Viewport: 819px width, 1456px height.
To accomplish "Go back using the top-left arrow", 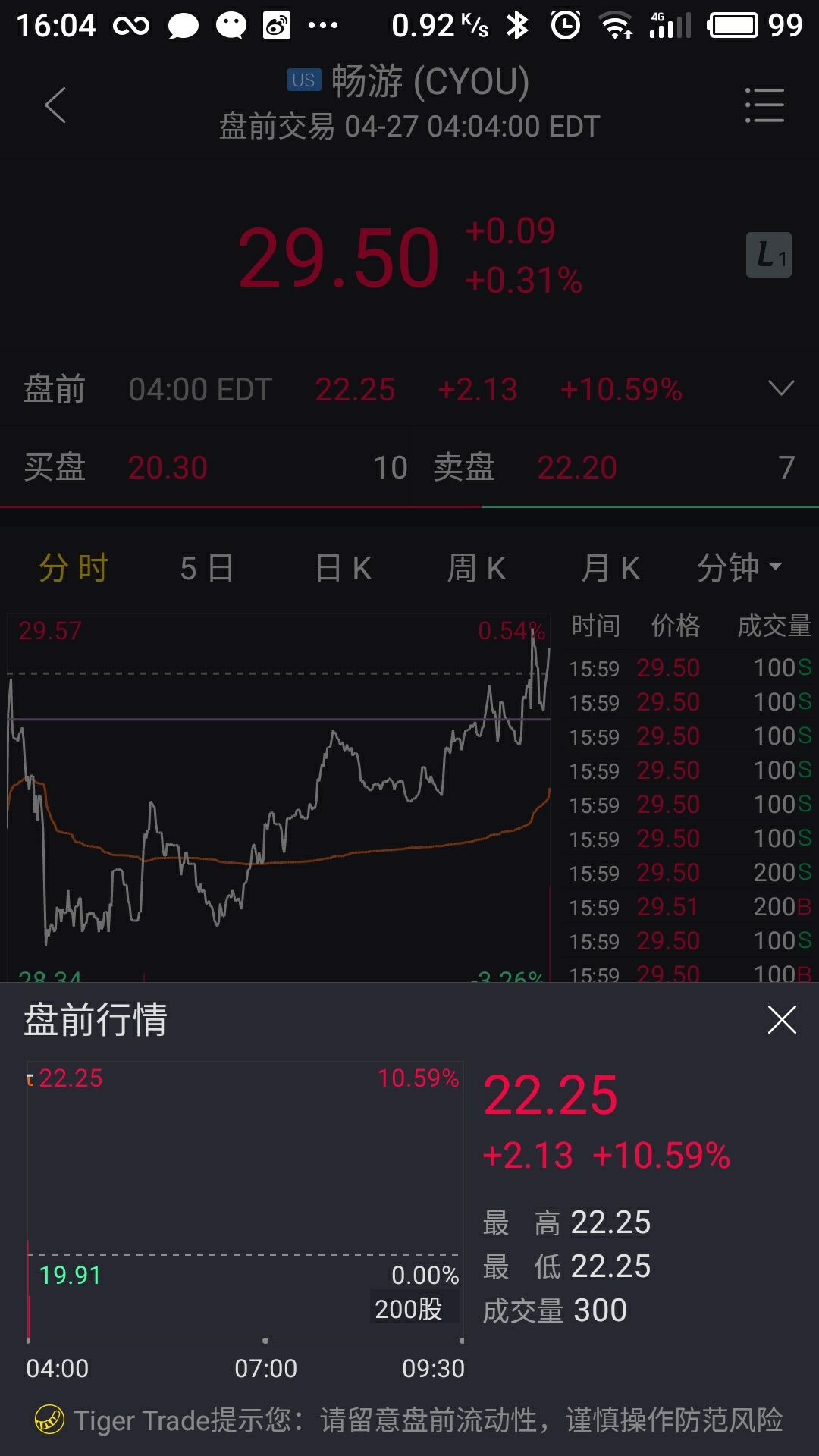I will 55,105.
